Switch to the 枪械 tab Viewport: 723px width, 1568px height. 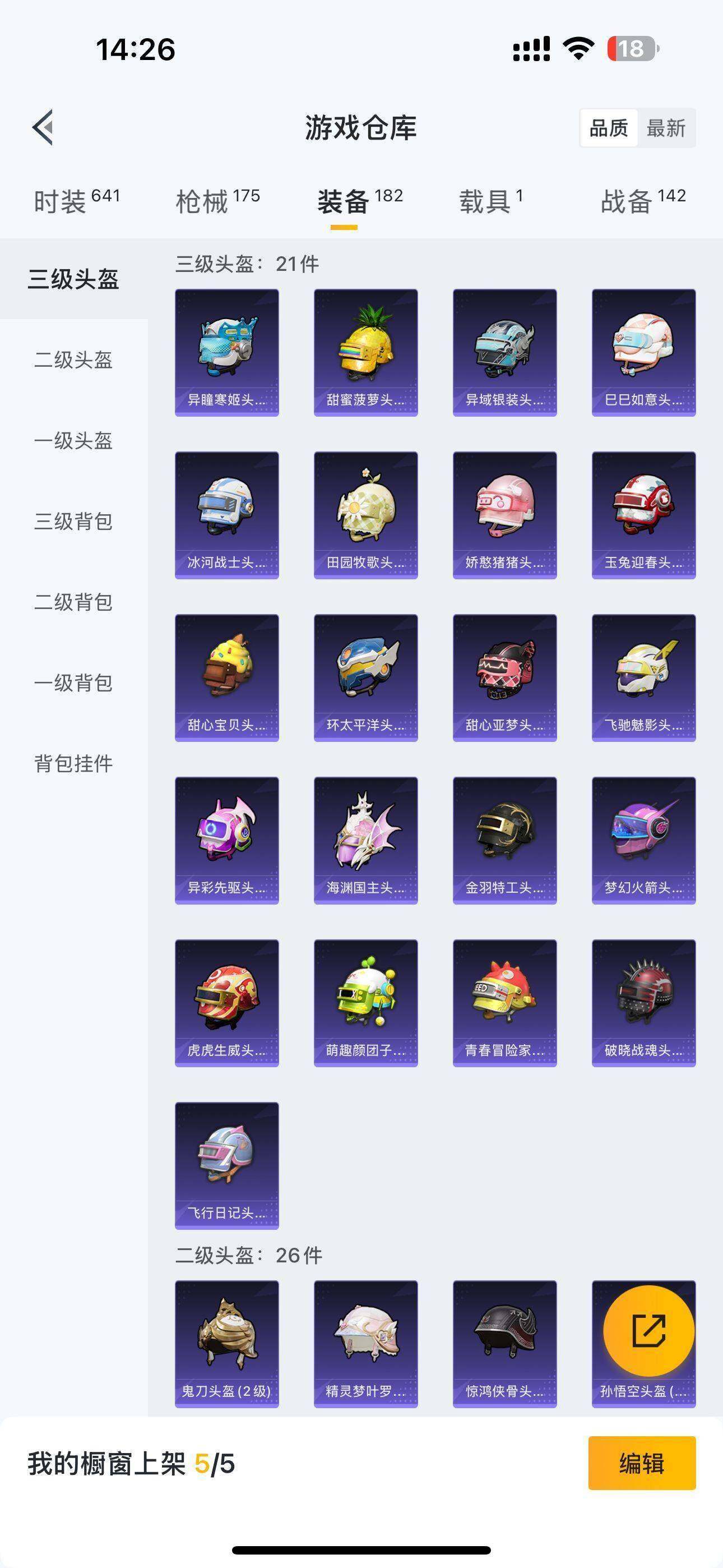point(218,201)
